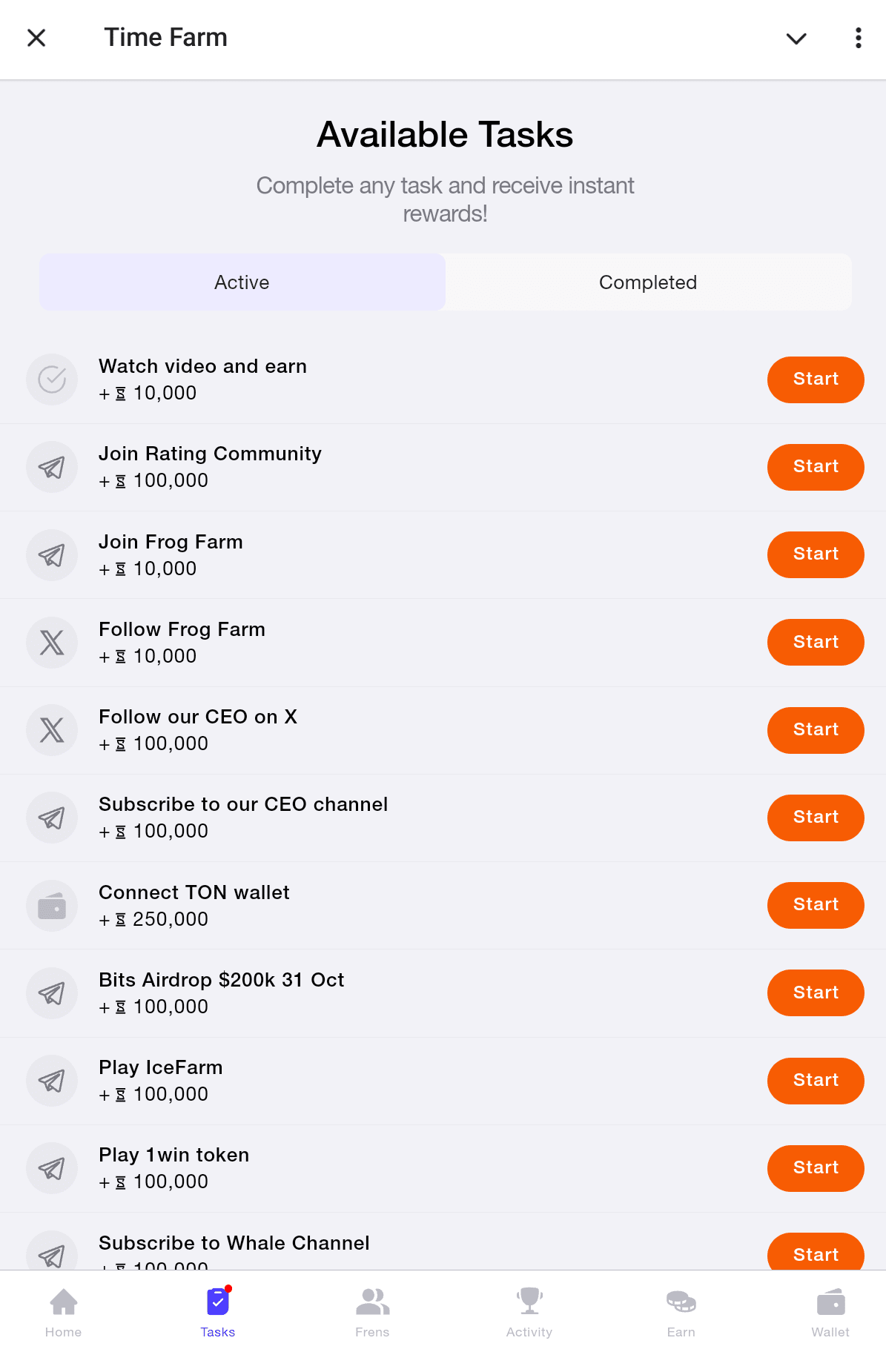Viewport: 886px width, 1372px height.
Task: Start the Bits Airdrop $200k task
Action: (815, 992)
